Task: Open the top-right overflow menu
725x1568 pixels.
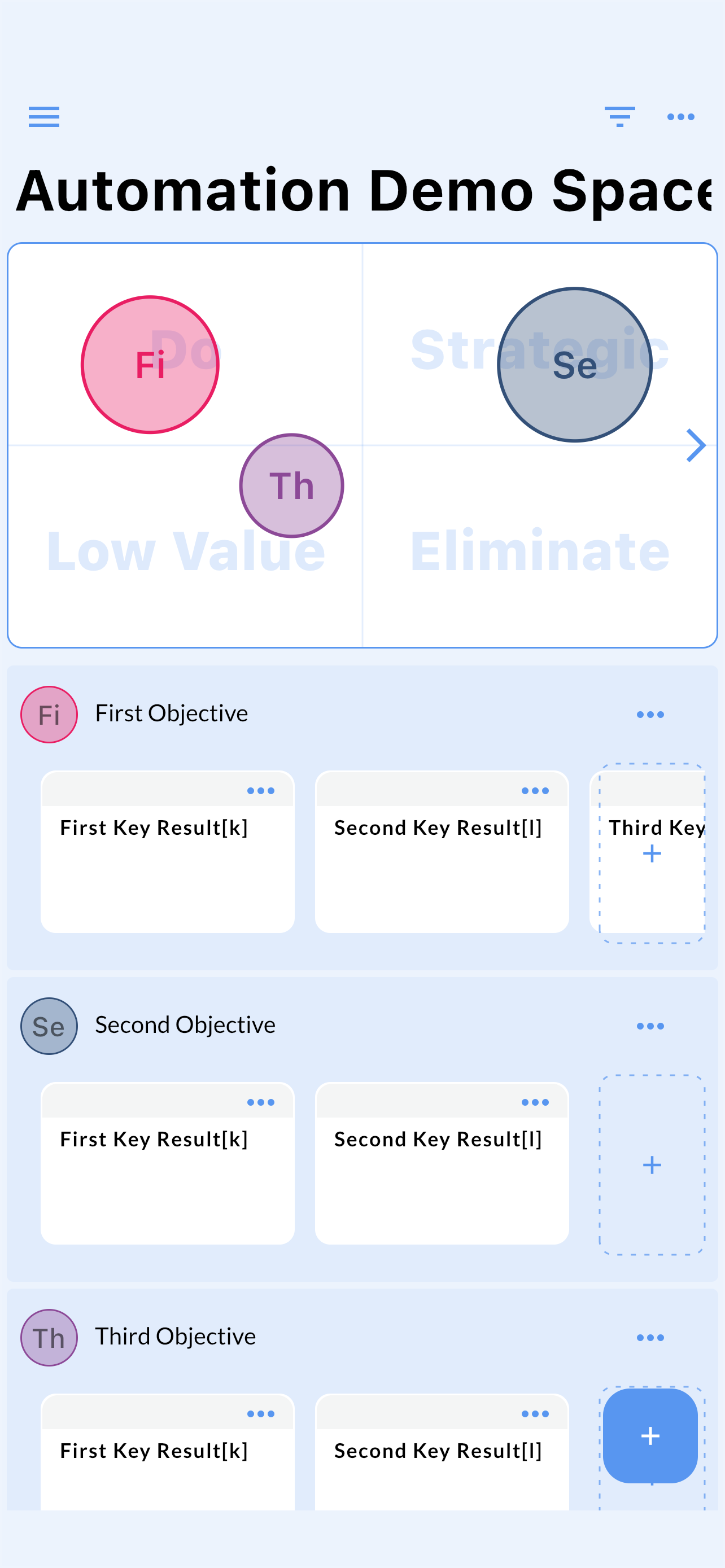Action: 680,116
